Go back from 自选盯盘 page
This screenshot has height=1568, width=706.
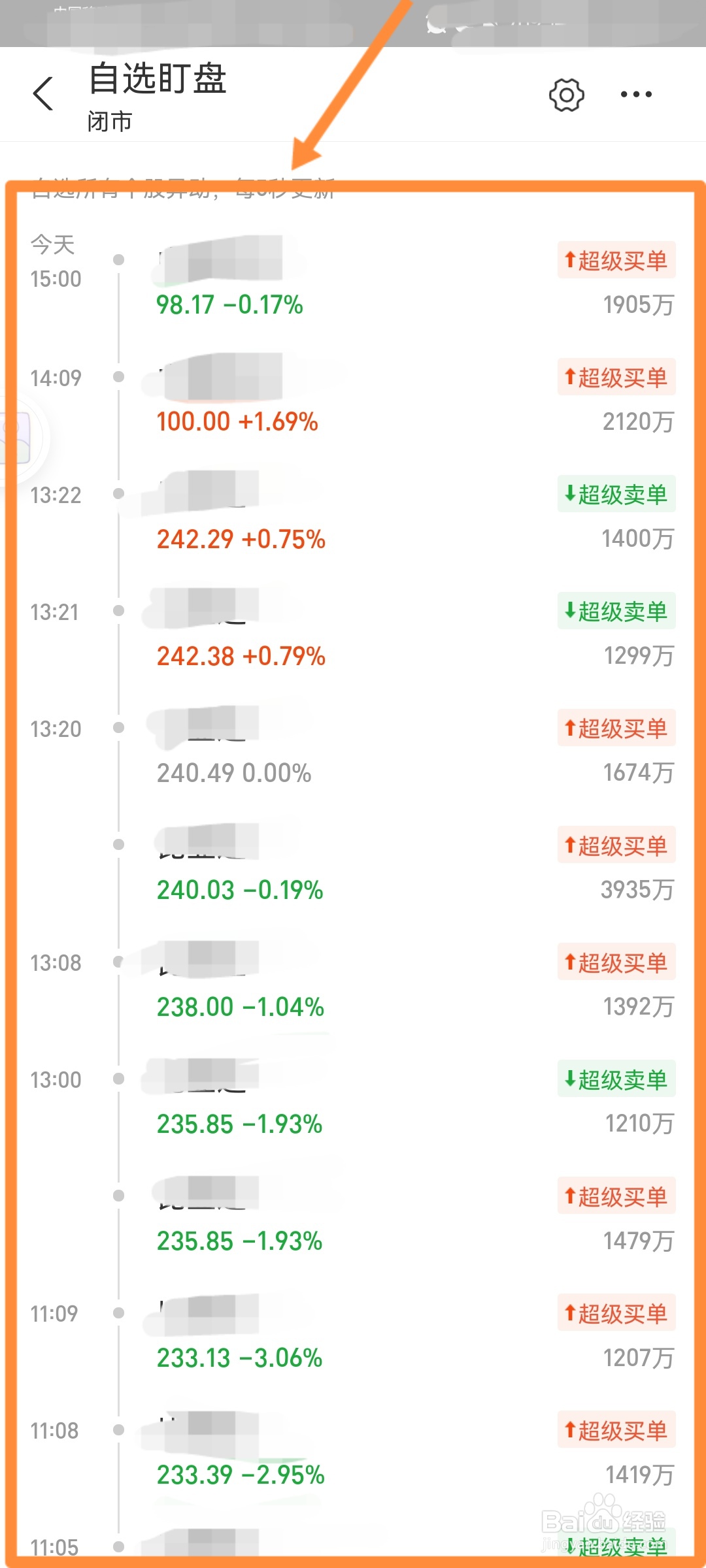(43, 94)
